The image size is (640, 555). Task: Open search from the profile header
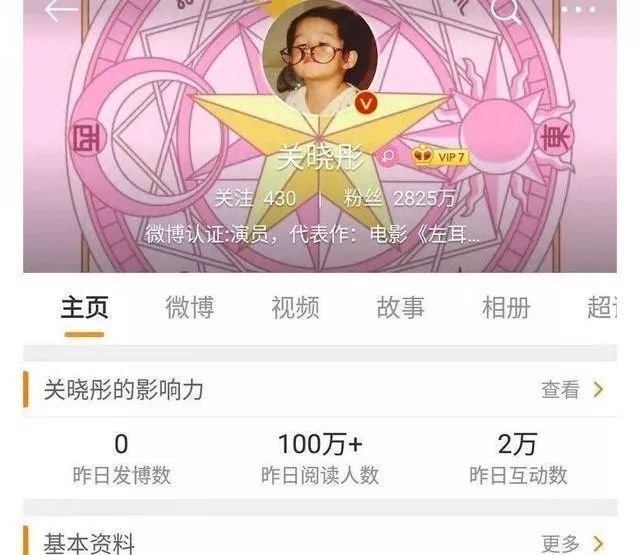pyautogui.click(x=507, y=10)
